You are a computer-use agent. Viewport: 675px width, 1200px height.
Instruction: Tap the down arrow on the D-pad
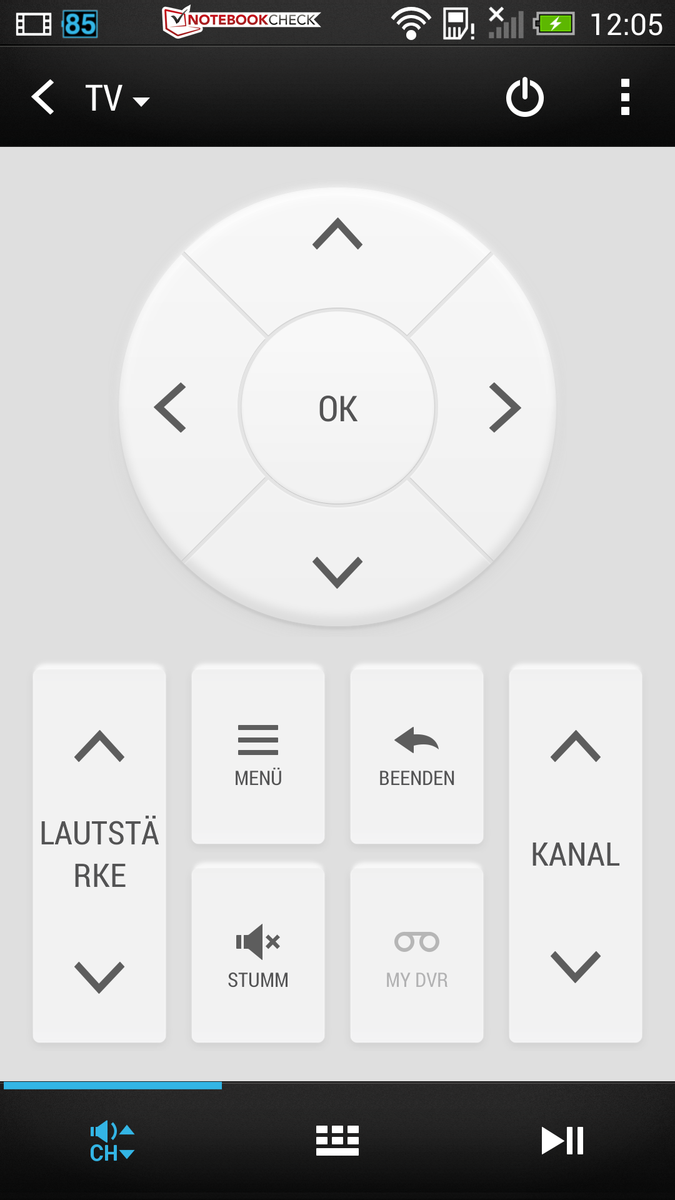point(337,572)
